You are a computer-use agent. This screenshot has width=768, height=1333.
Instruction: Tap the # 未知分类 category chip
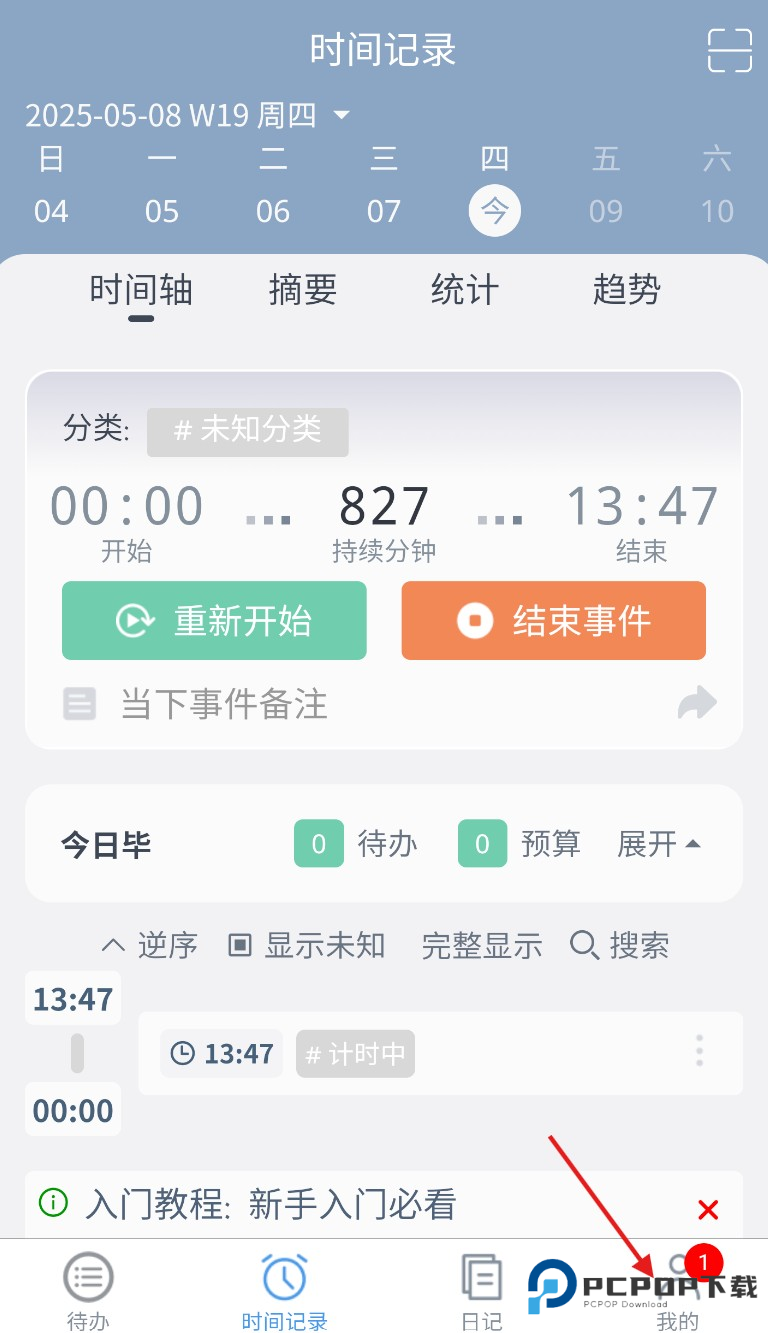tap(247, 432)
